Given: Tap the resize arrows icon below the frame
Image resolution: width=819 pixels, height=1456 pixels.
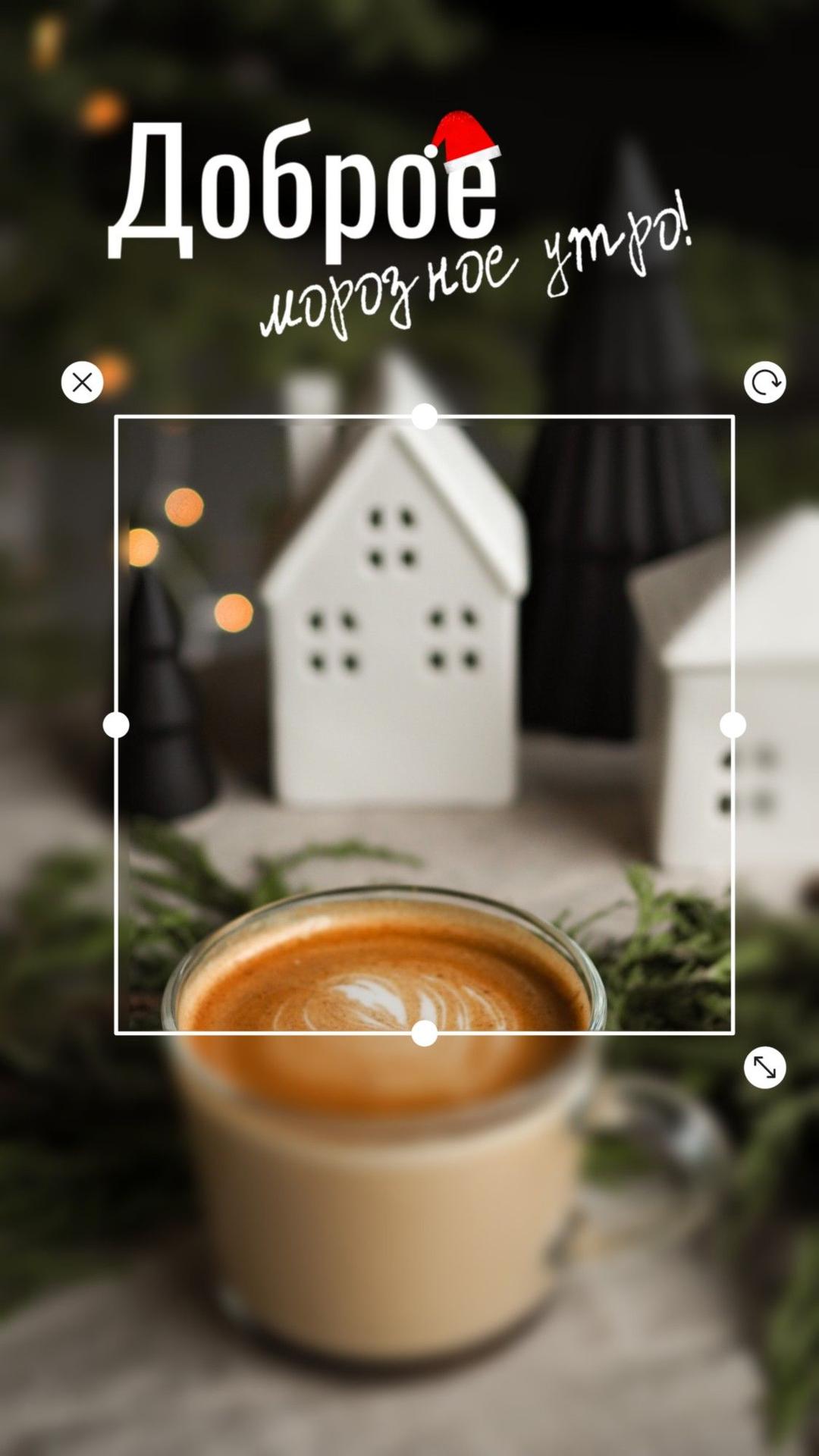Looking at the screenshot, I should [x=764, y=1068].
